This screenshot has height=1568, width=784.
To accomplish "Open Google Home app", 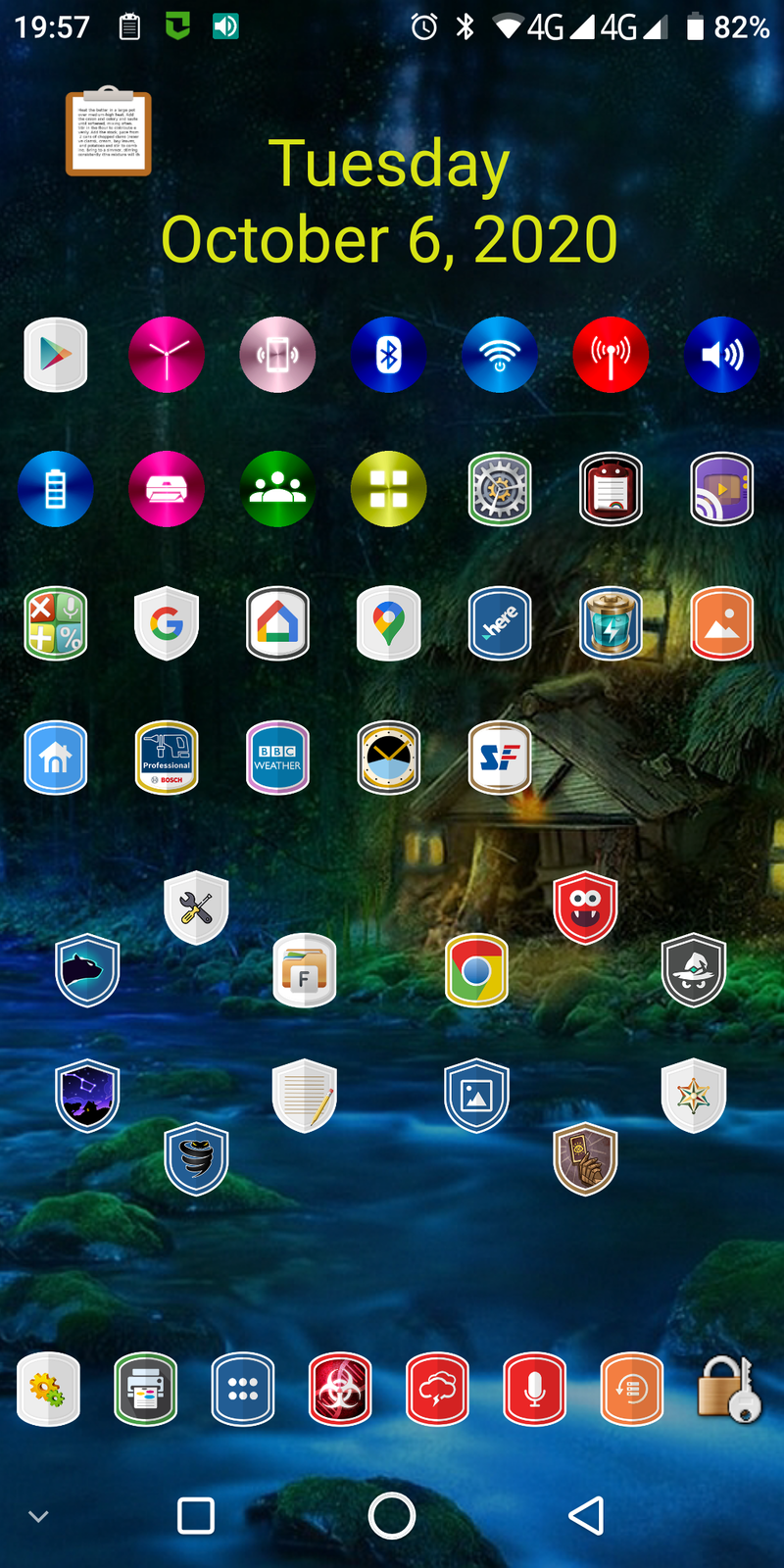I will pyautogui.click(x=277, y=623).
